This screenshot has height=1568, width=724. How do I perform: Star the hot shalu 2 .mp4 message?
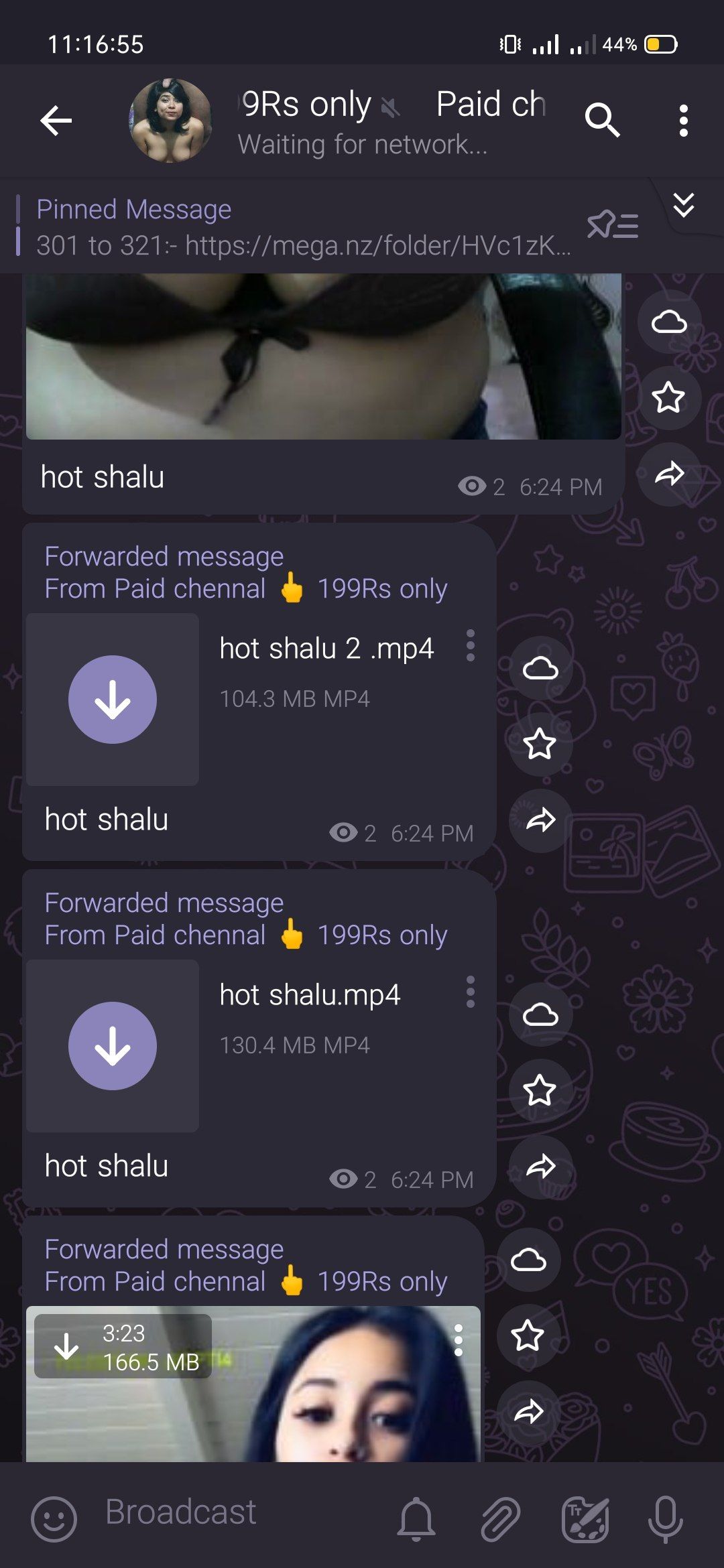click(540, 744)
